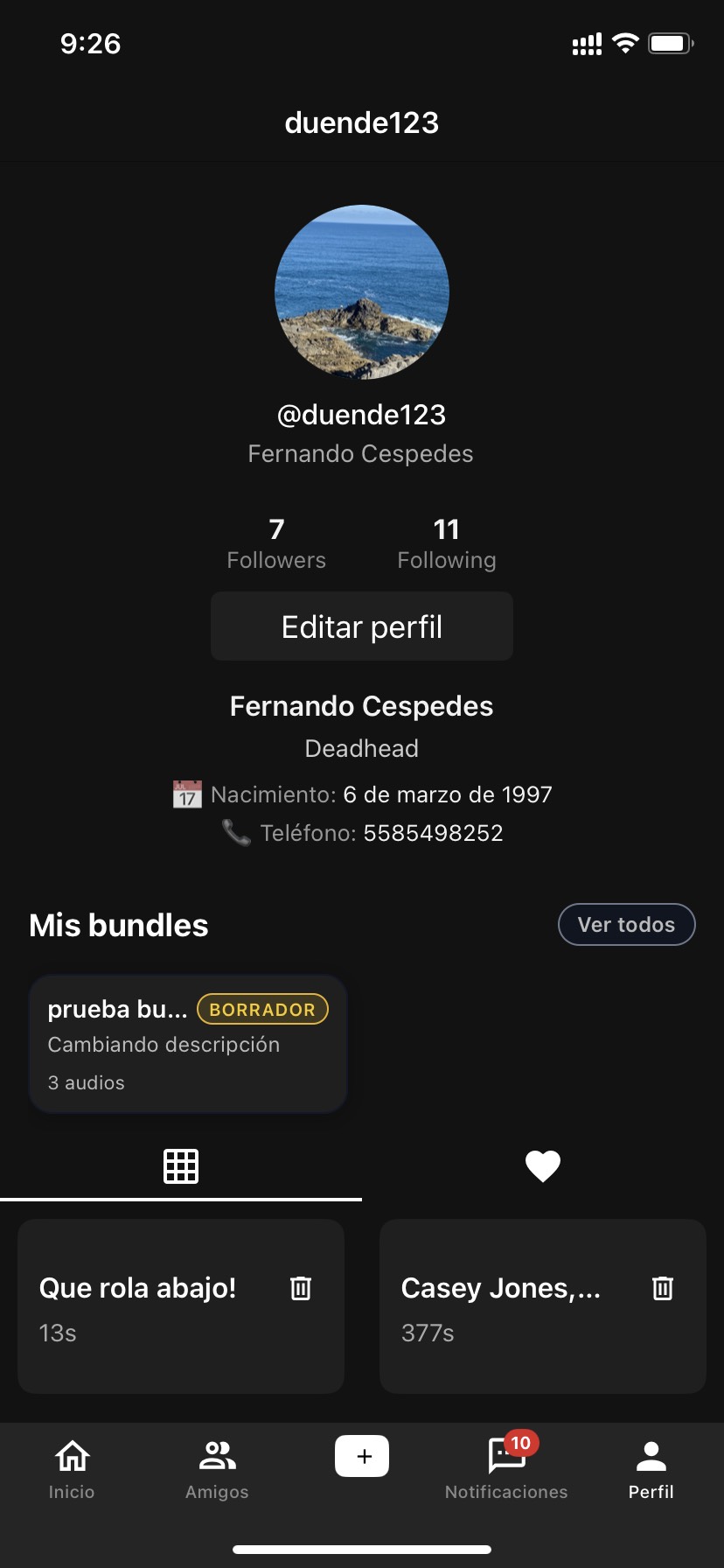Select the BORRADOR draft badge
Screen dimensions: 724x1568
(x=261, y=1009)
